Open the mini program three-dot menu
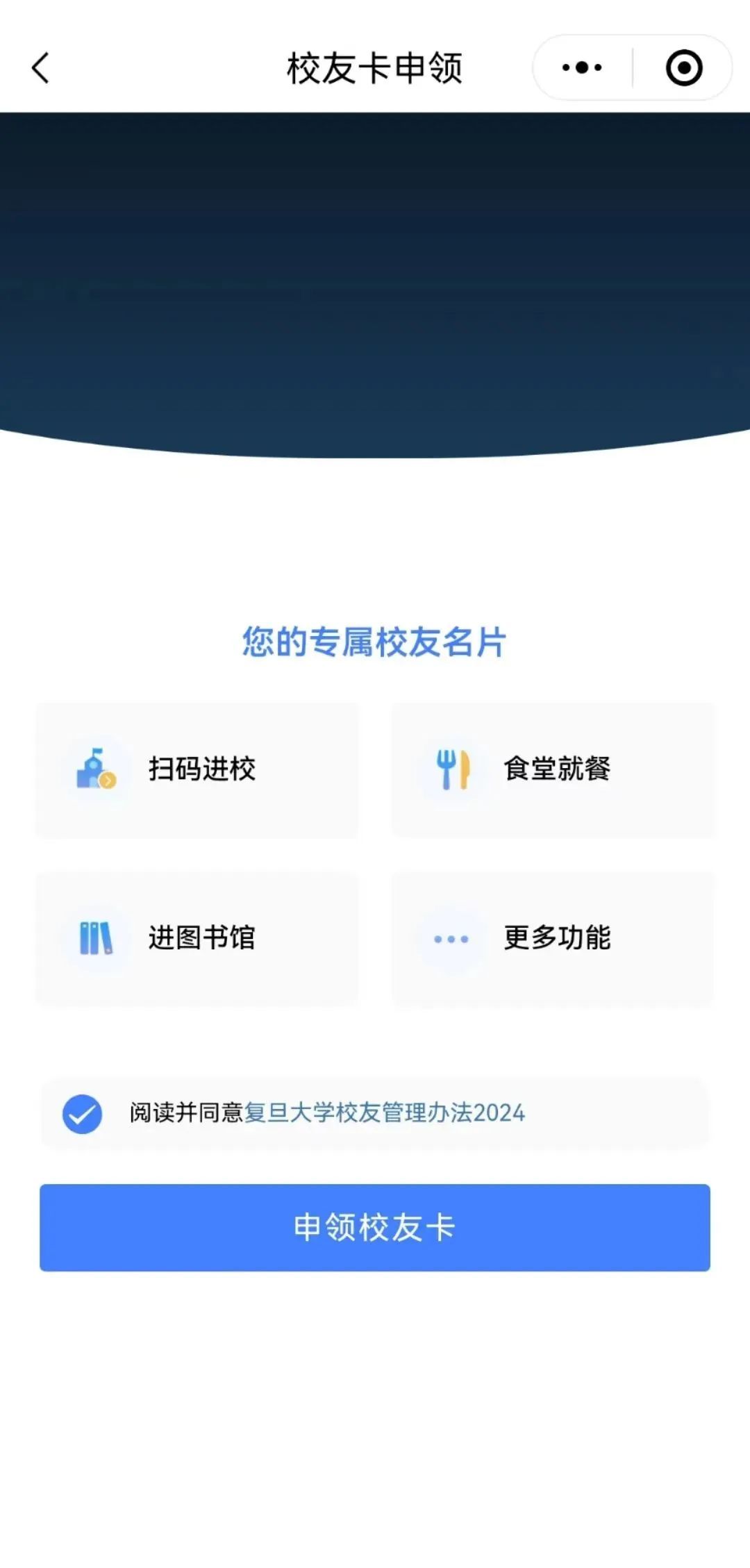 pyautogui.click(x=582, y=68)
